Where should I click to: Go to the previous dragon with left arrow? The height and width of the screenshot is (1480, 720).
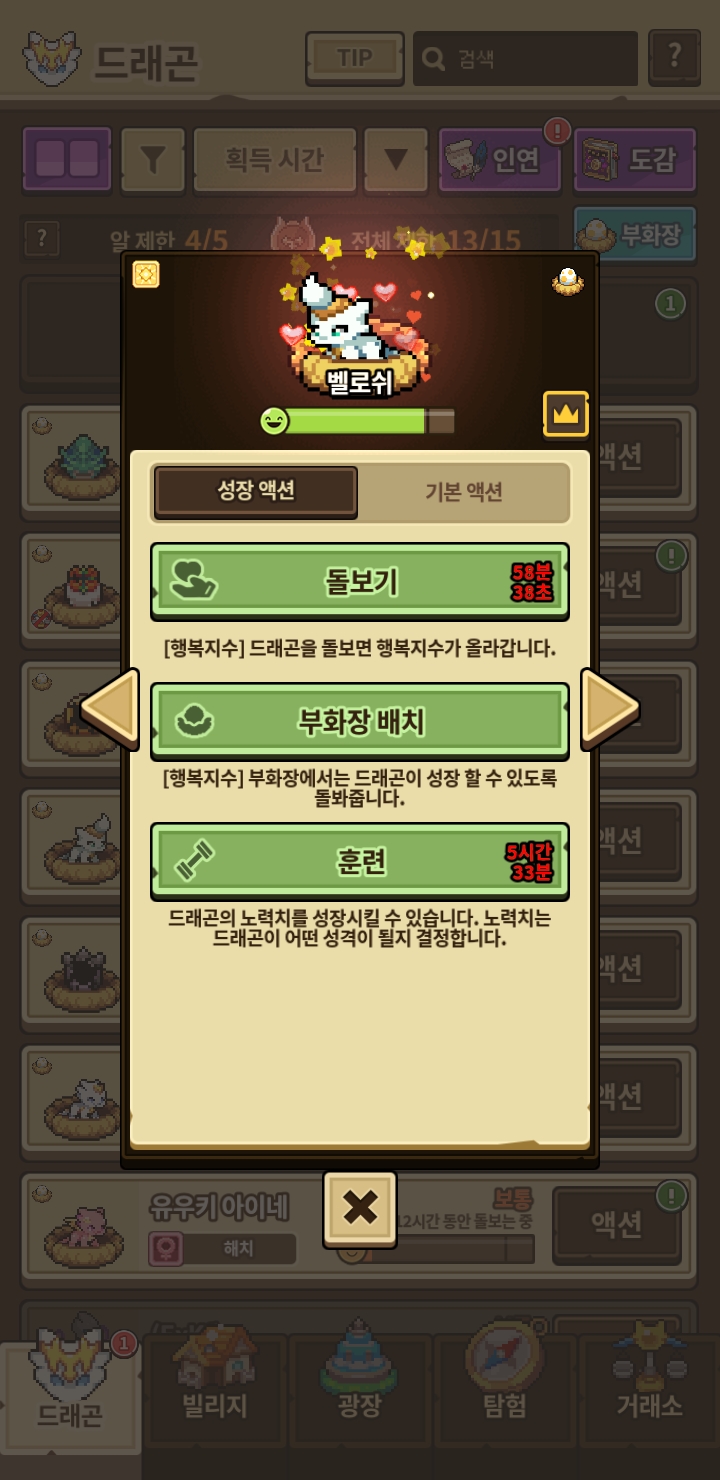click(x=110, y=708)
